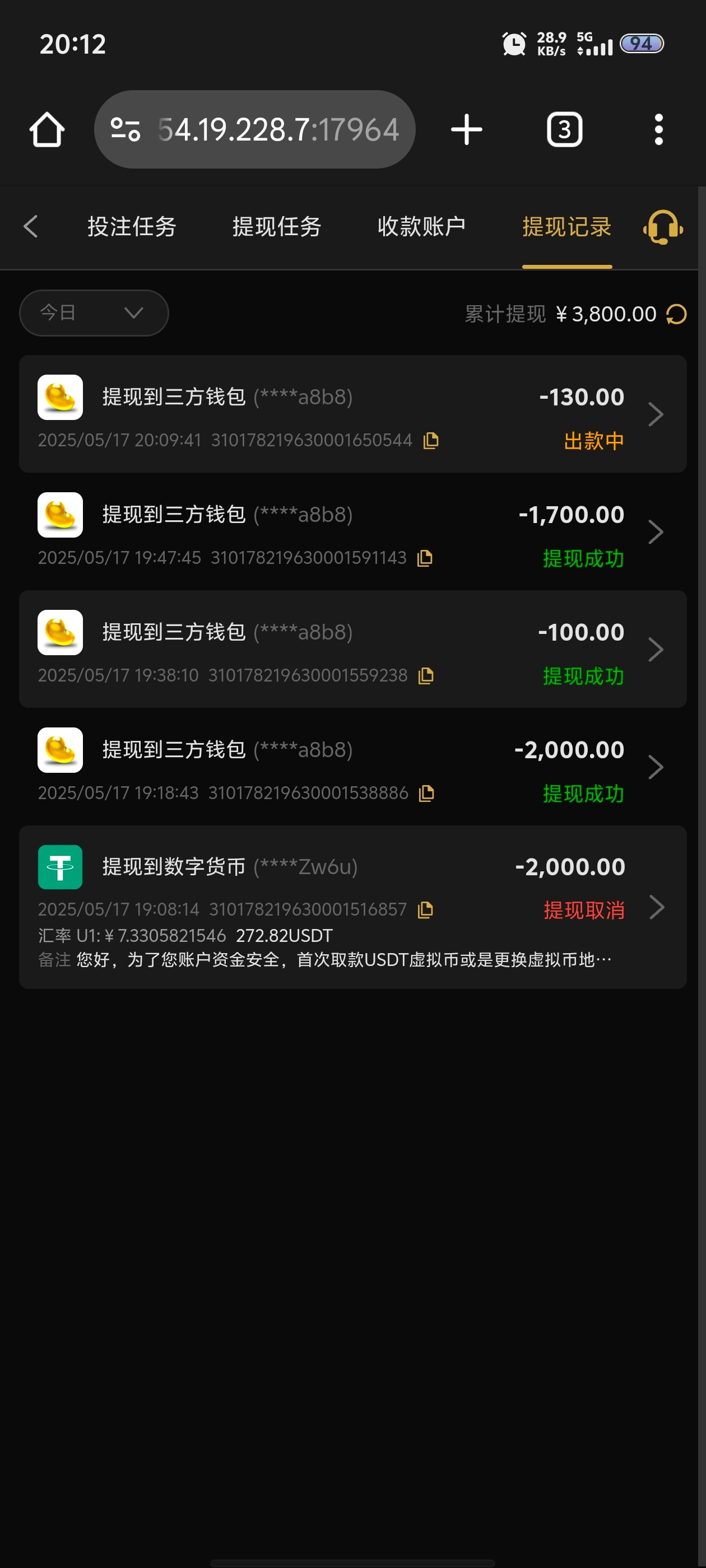Copy order number ending in 1591143
706x1568 pixels.
pyautogui.click(x=425, y=558)
